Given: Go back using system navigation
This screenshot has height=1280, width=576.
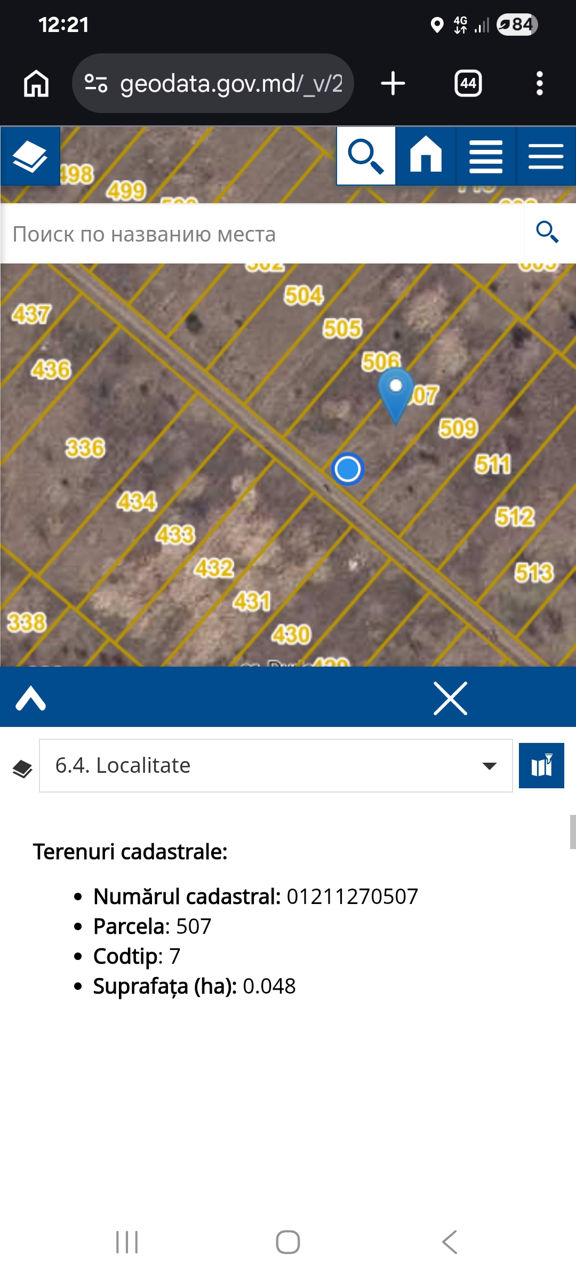Looking at the screenshot, I should [x=449, y=1242].
